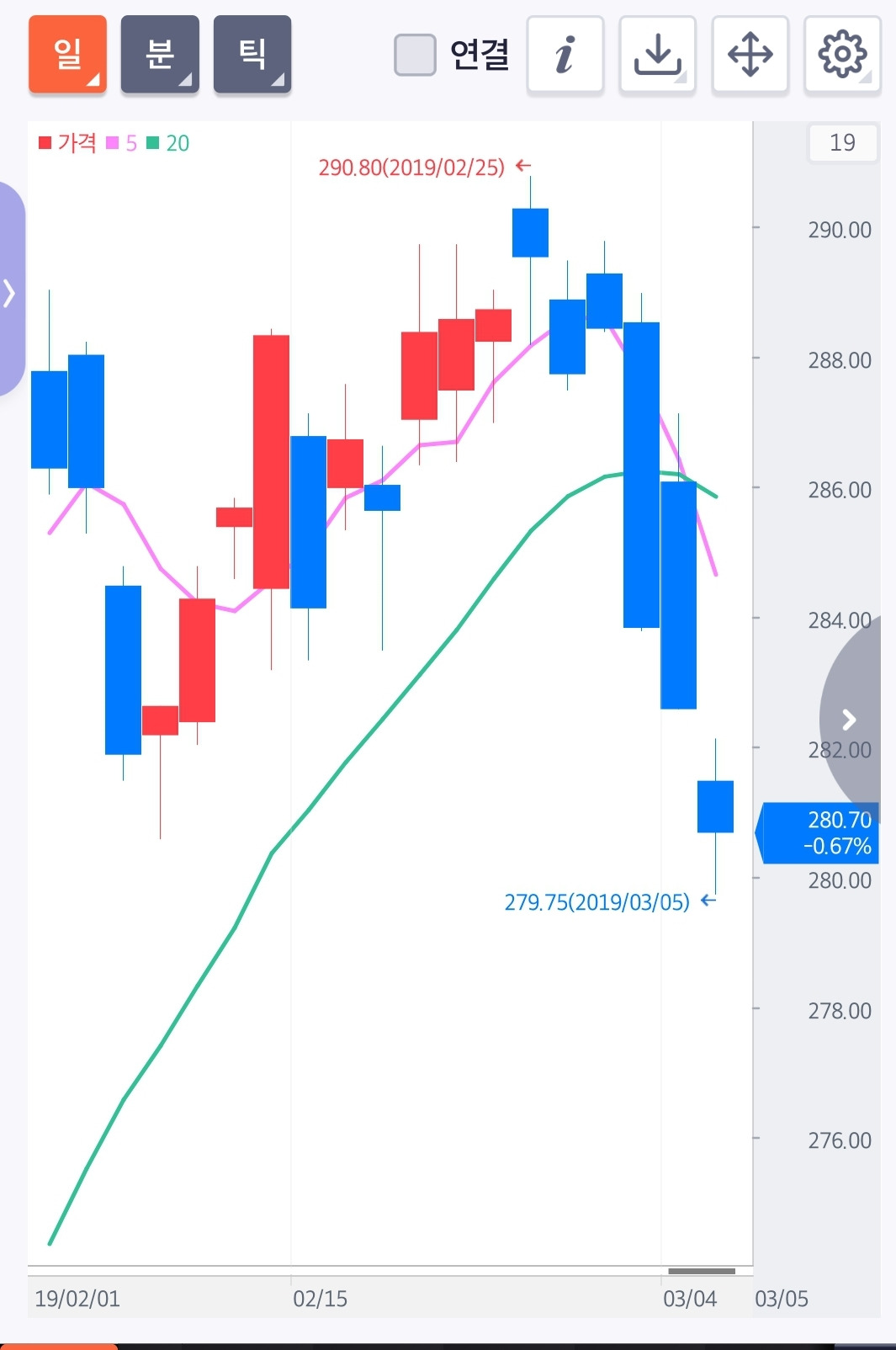Open the chart information tool
Image resolution: width=896 pixels, height=1350 pixels.
(565, 55)
